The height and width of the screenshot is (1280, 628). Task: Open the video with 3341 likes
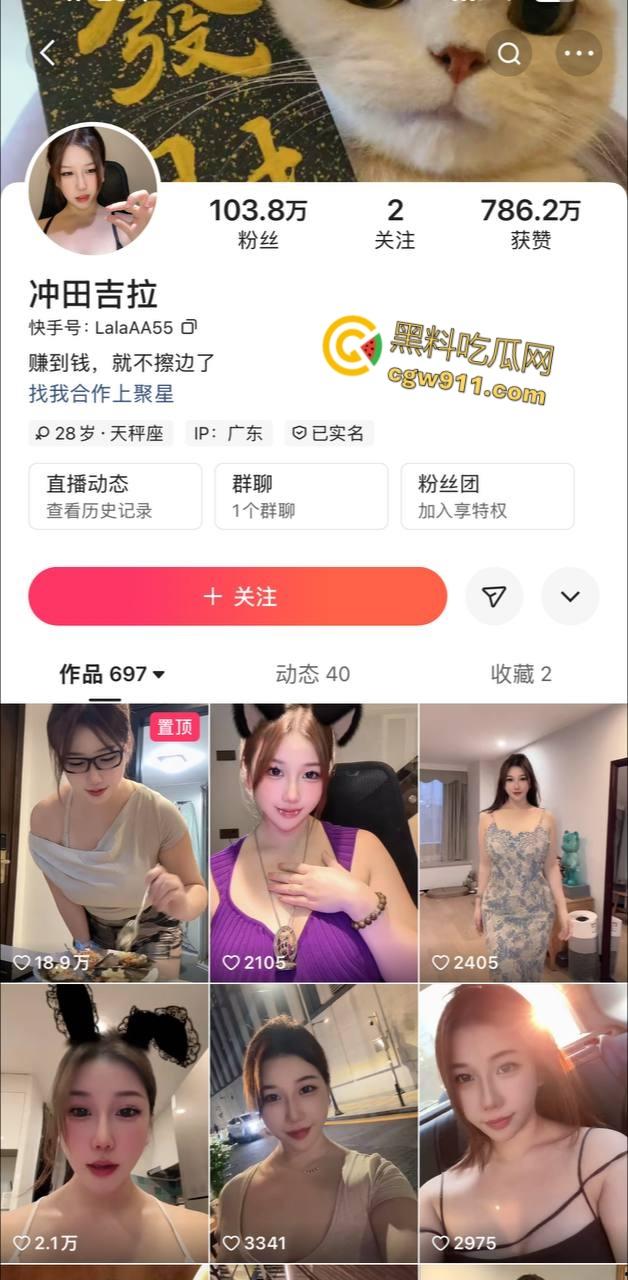314,1122
